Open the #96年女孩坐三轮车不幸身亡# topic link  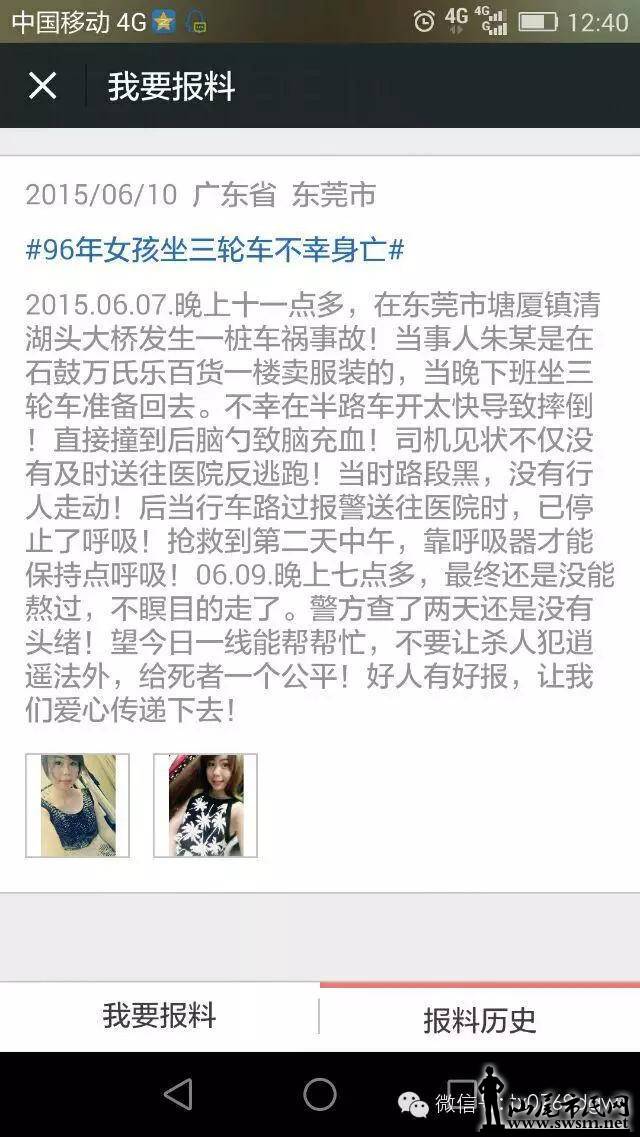coord(215,249)
